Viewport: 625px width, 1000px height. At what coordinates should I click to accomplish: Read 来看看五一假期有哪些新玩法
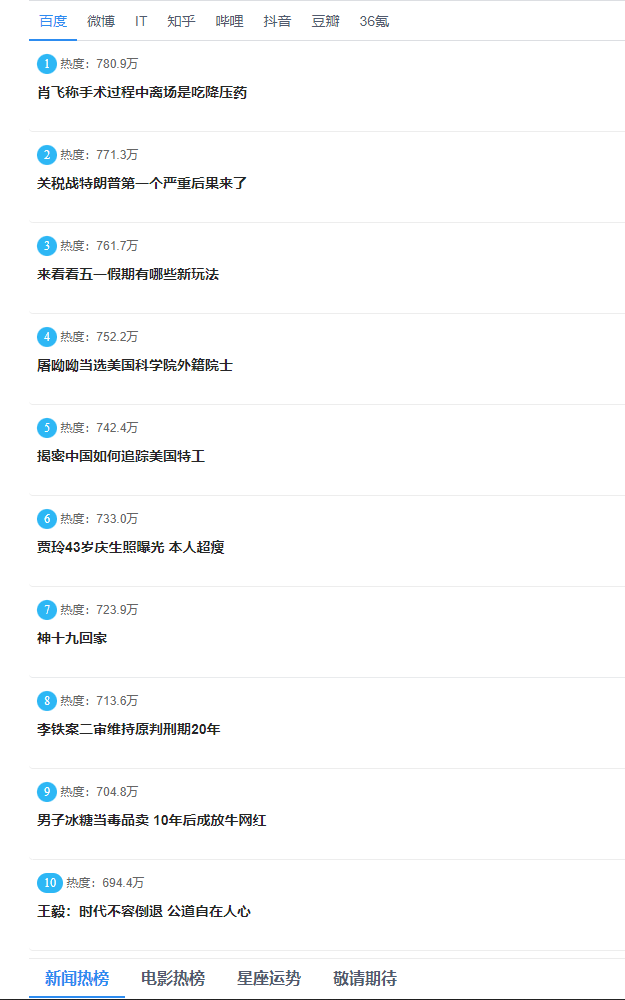pos(128,275)
